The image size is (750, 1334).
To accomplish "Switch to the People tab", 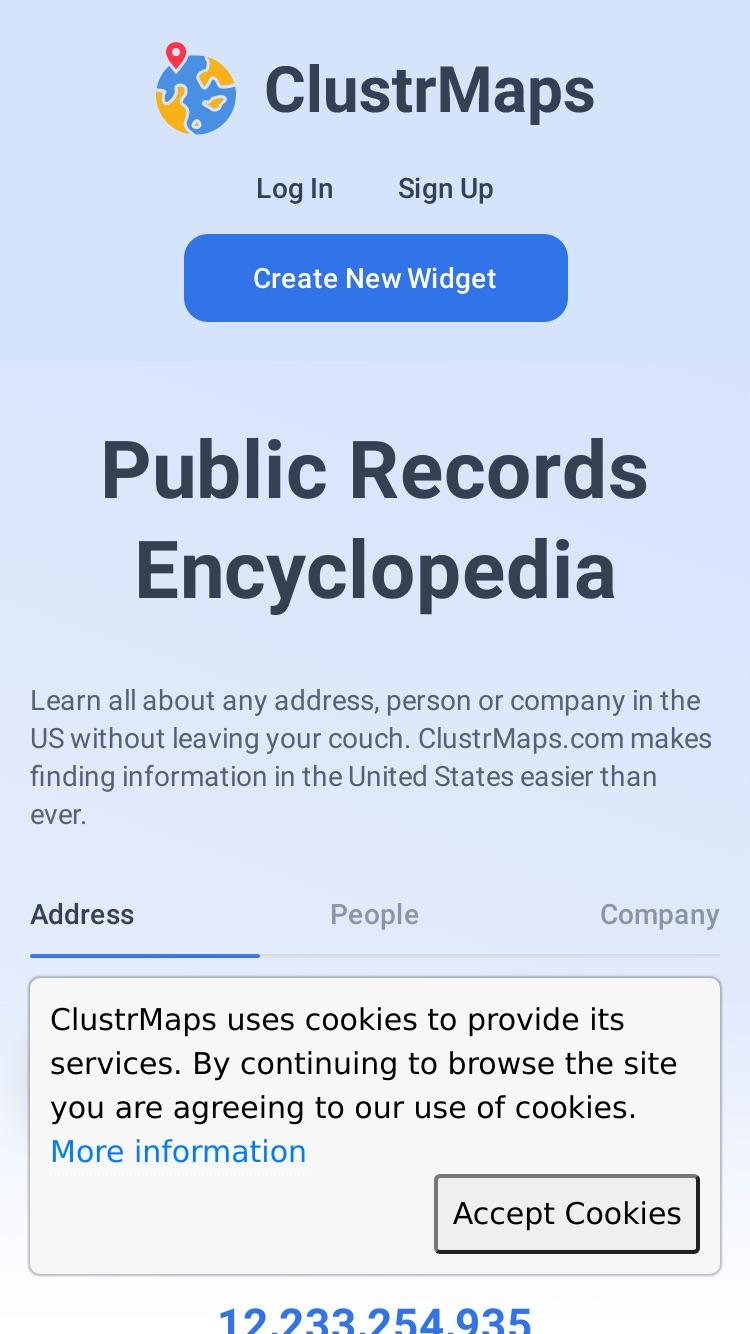I will [374, 914].
